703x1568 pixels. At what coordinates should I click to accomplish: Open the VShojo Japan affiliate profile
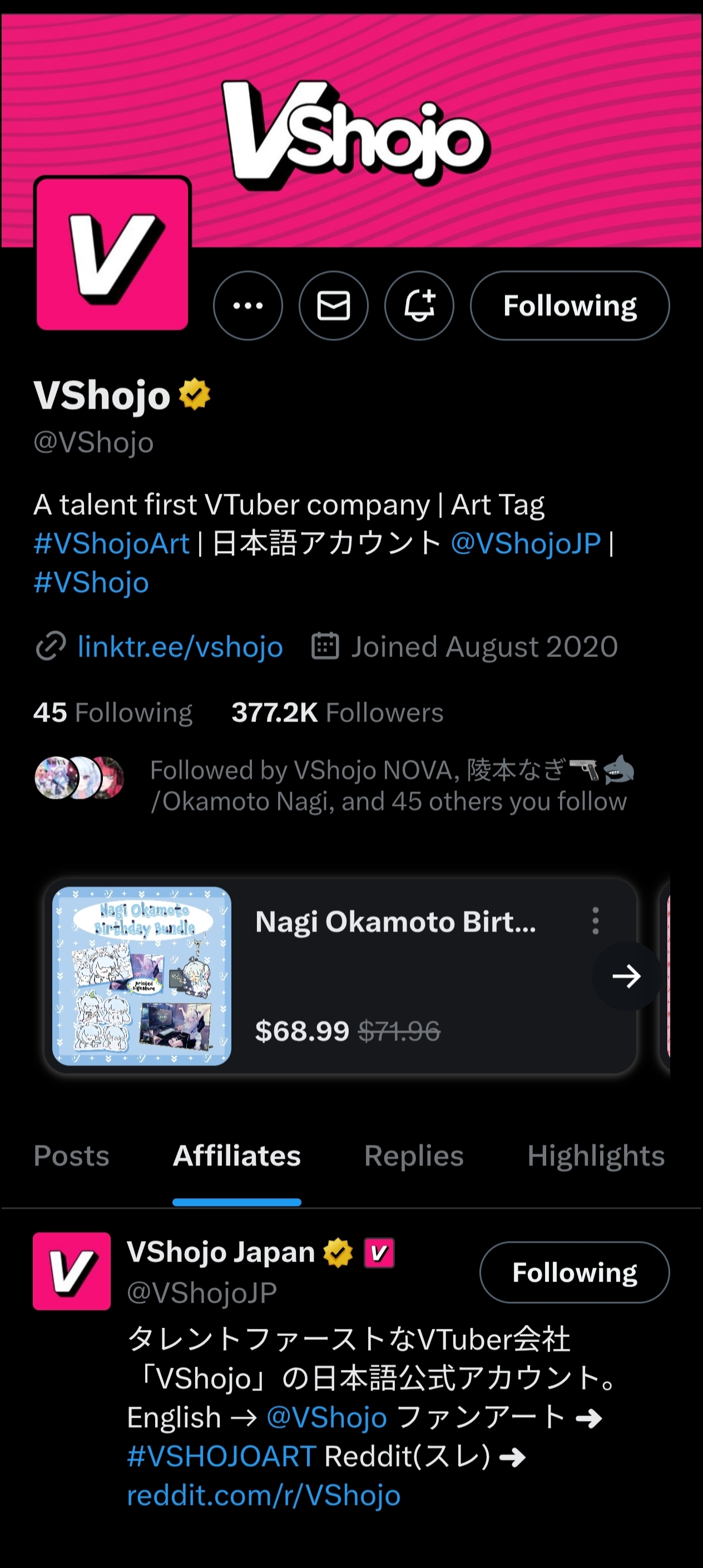pos(220,1253)
